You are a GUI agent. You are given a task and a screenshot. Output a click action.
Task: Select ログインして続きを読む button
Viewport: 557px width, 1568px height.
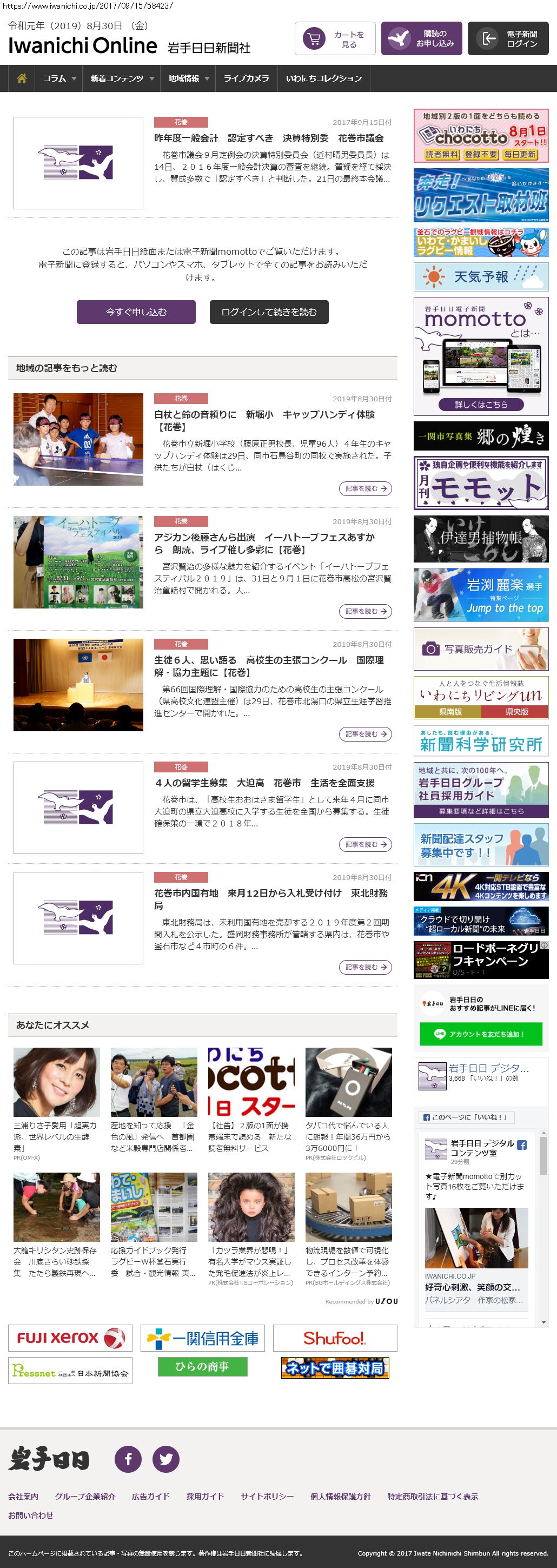click(269, 312)
